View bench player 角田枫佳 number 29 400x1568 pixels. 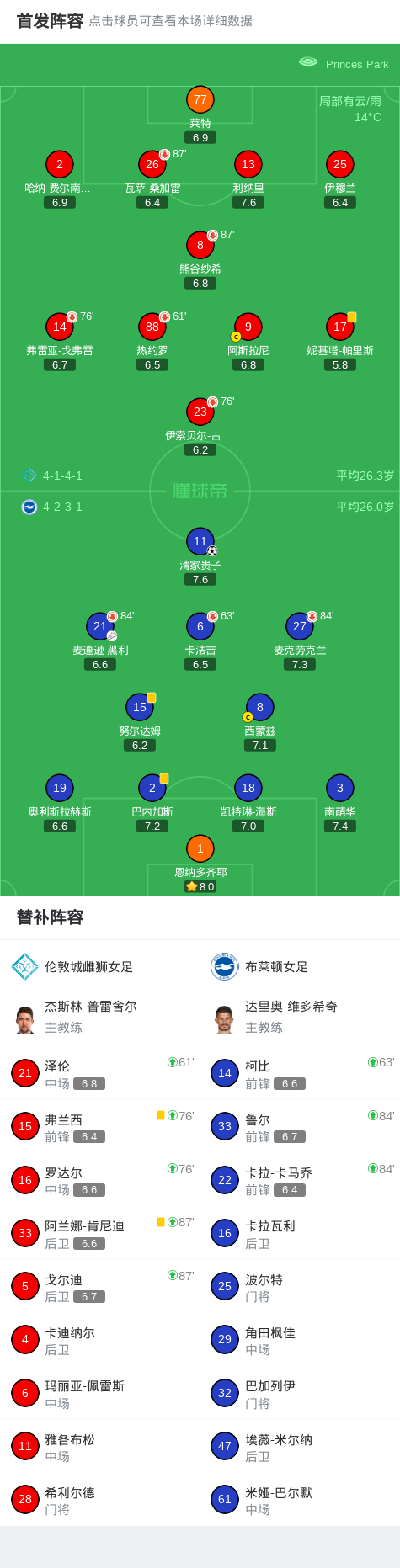(300, 1340)
